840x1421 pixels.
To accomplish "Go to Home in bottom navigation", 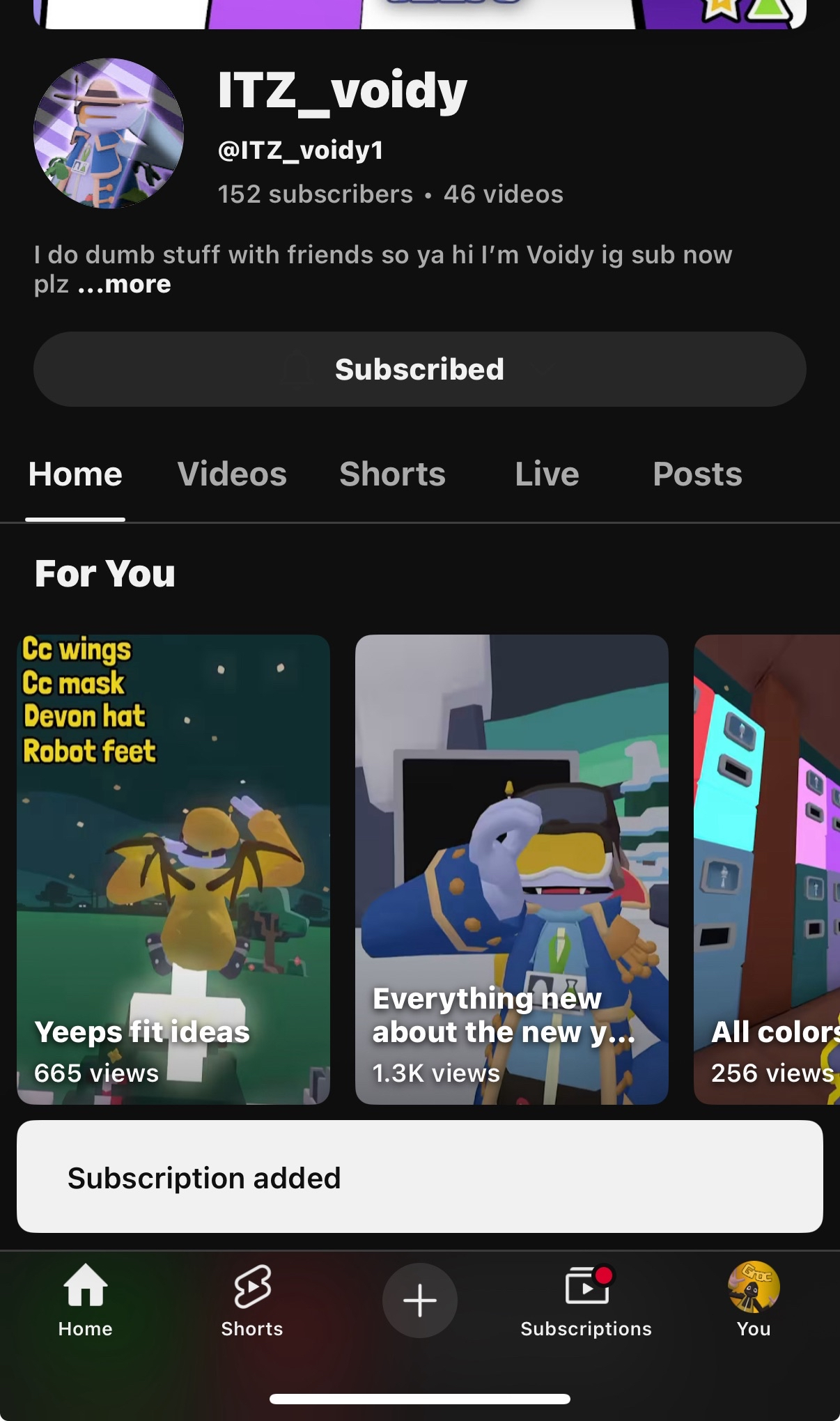I will tap(85, 1300).
